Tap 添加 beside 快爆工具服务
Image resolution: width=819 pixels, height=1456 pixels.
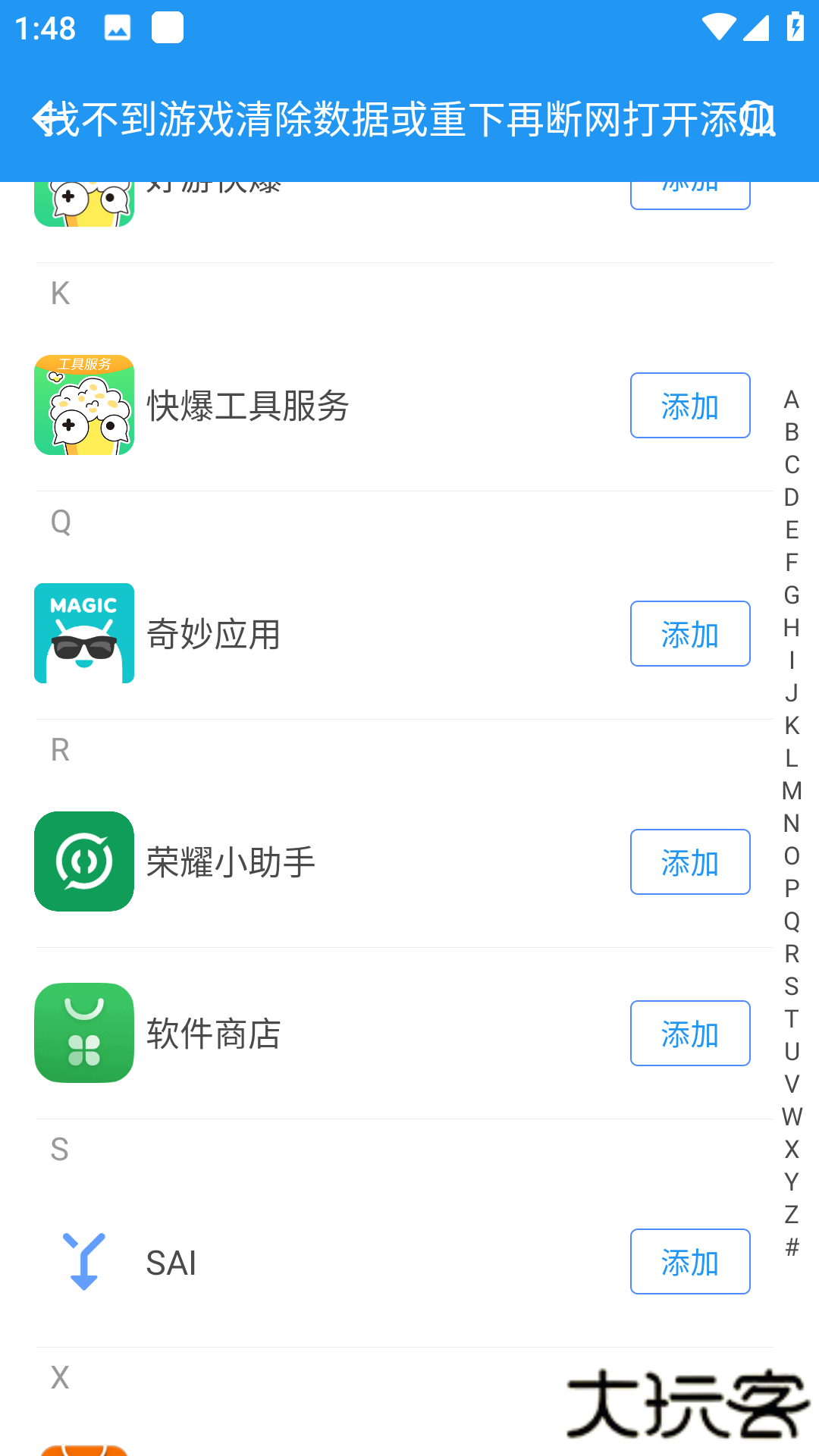point(690,406)
